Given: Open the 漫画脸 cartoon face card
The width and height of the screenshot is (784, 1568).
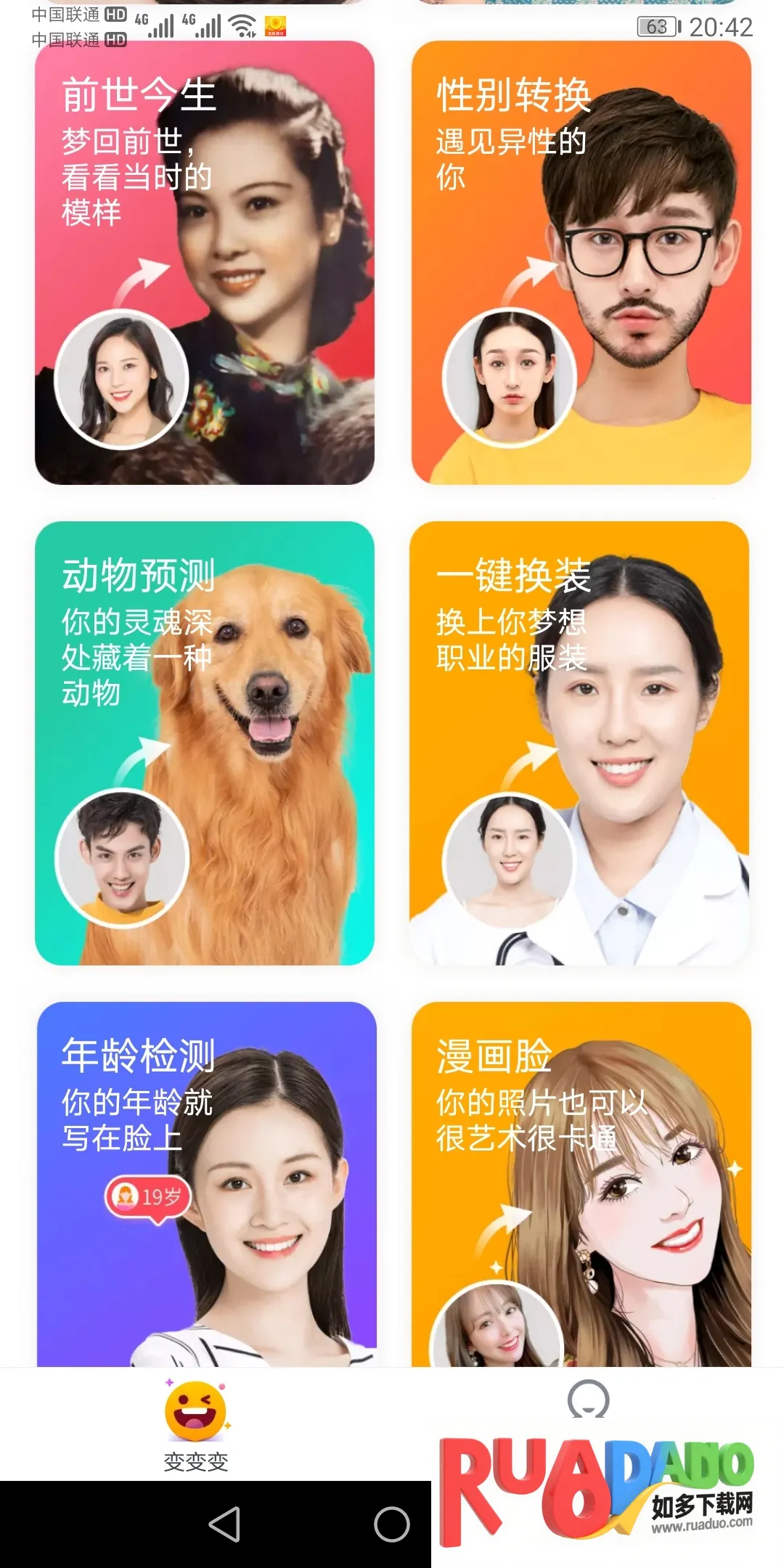Looking at the screenshot, I should coord(581,1183).
